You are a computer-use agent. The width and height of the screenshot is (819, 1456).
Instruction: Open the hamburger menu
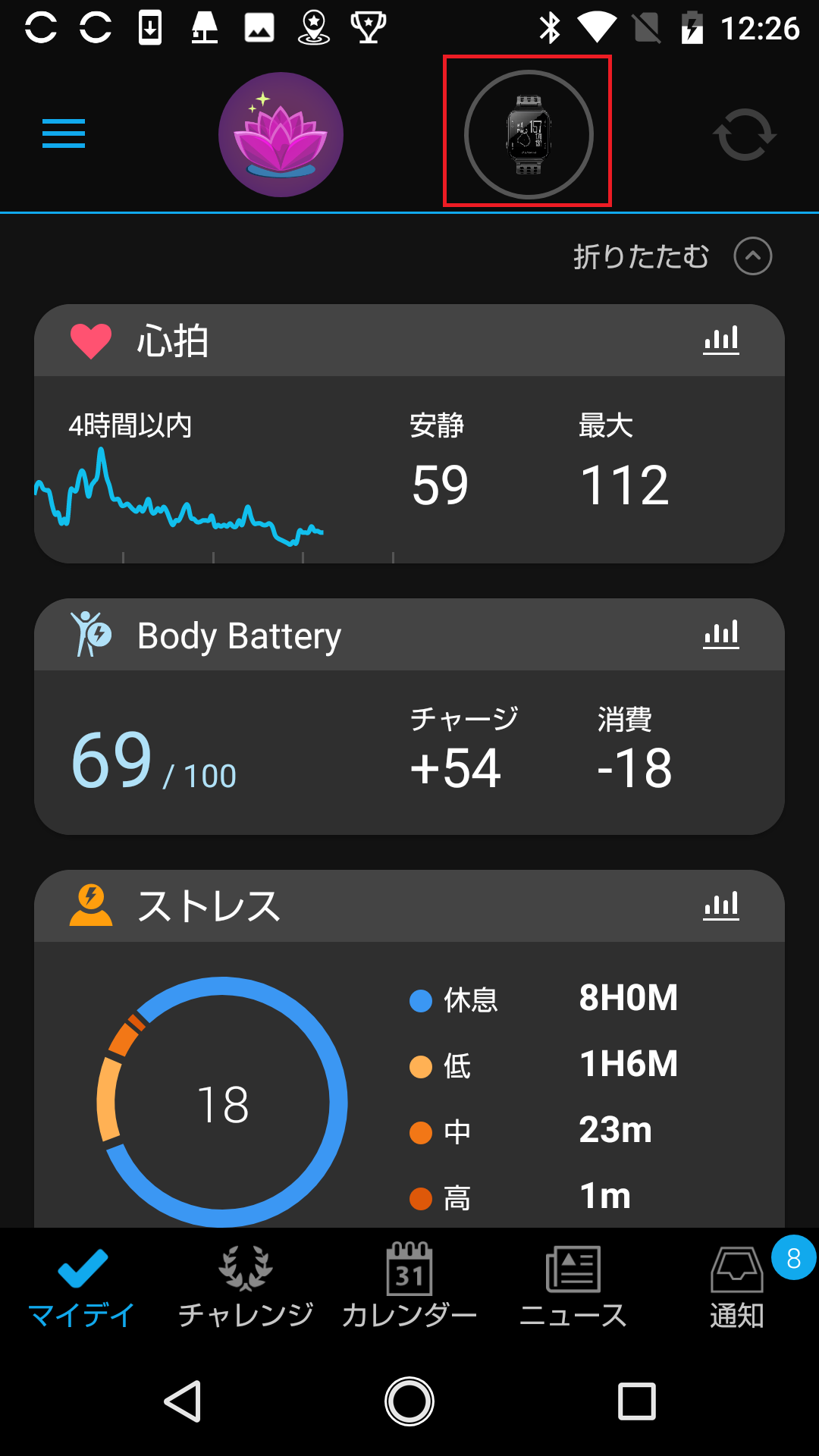[x=64, y=133]
